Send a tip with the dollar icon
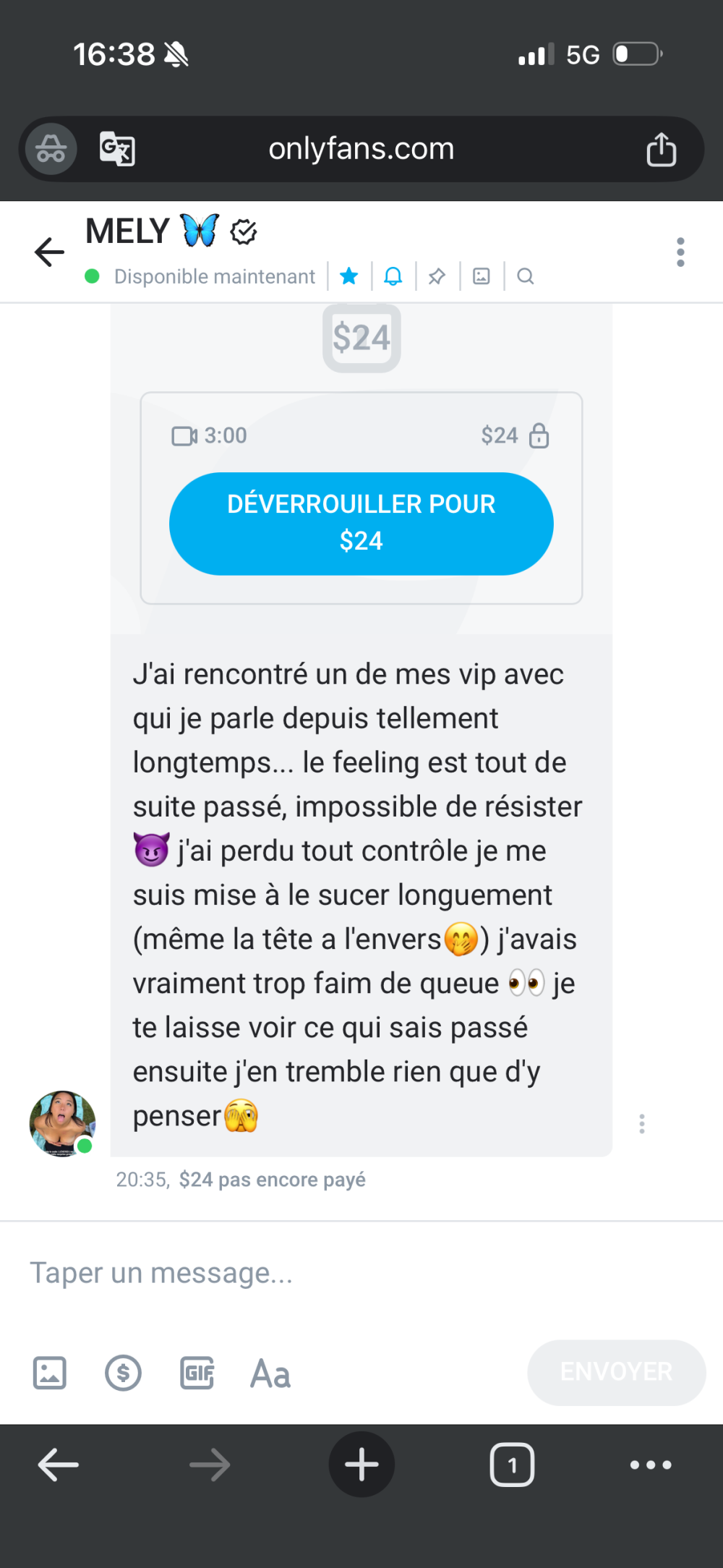 (124, 1372)
